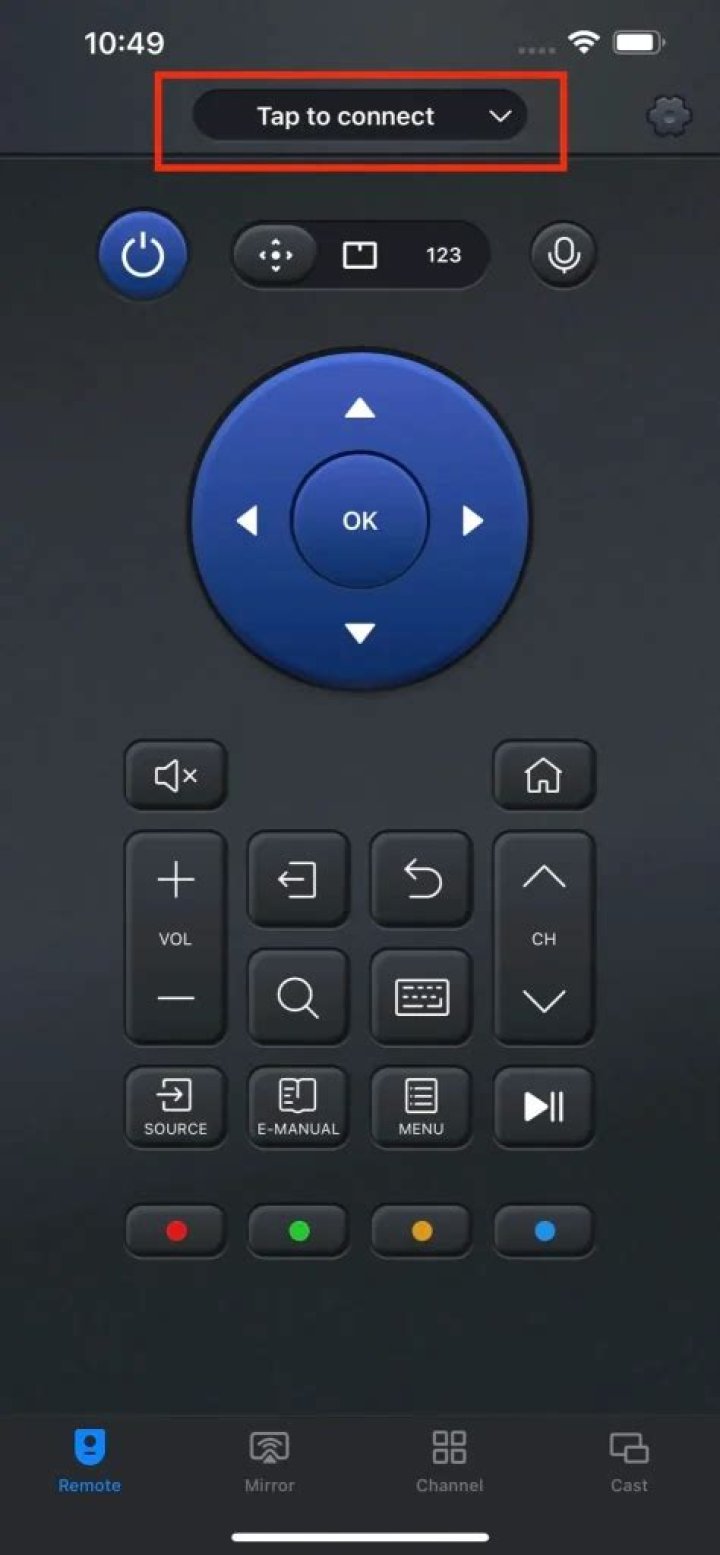Go to the TV home screen
This screenshot has width=720, height=1555.
pos(544,775)
